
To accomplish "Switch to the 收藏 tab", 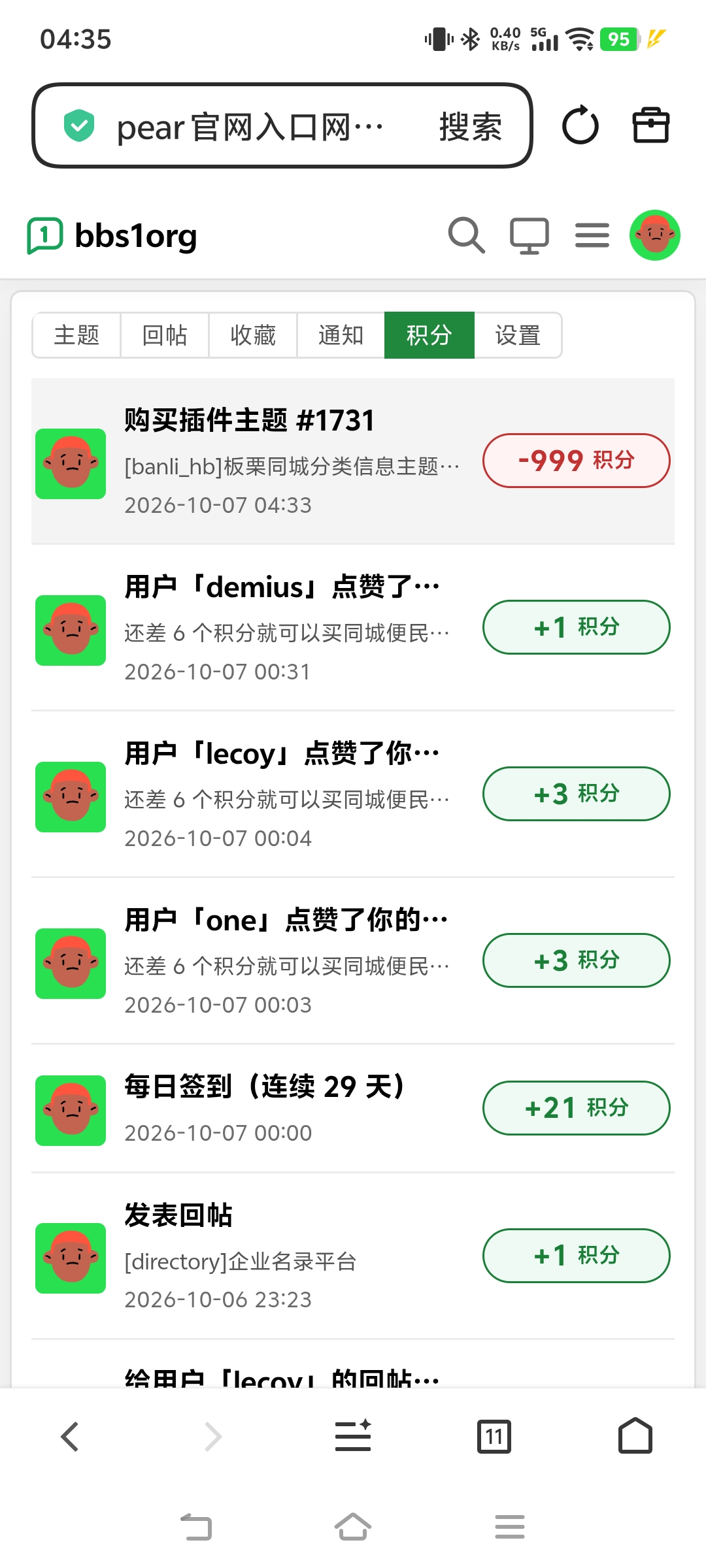I will [253, 335].
